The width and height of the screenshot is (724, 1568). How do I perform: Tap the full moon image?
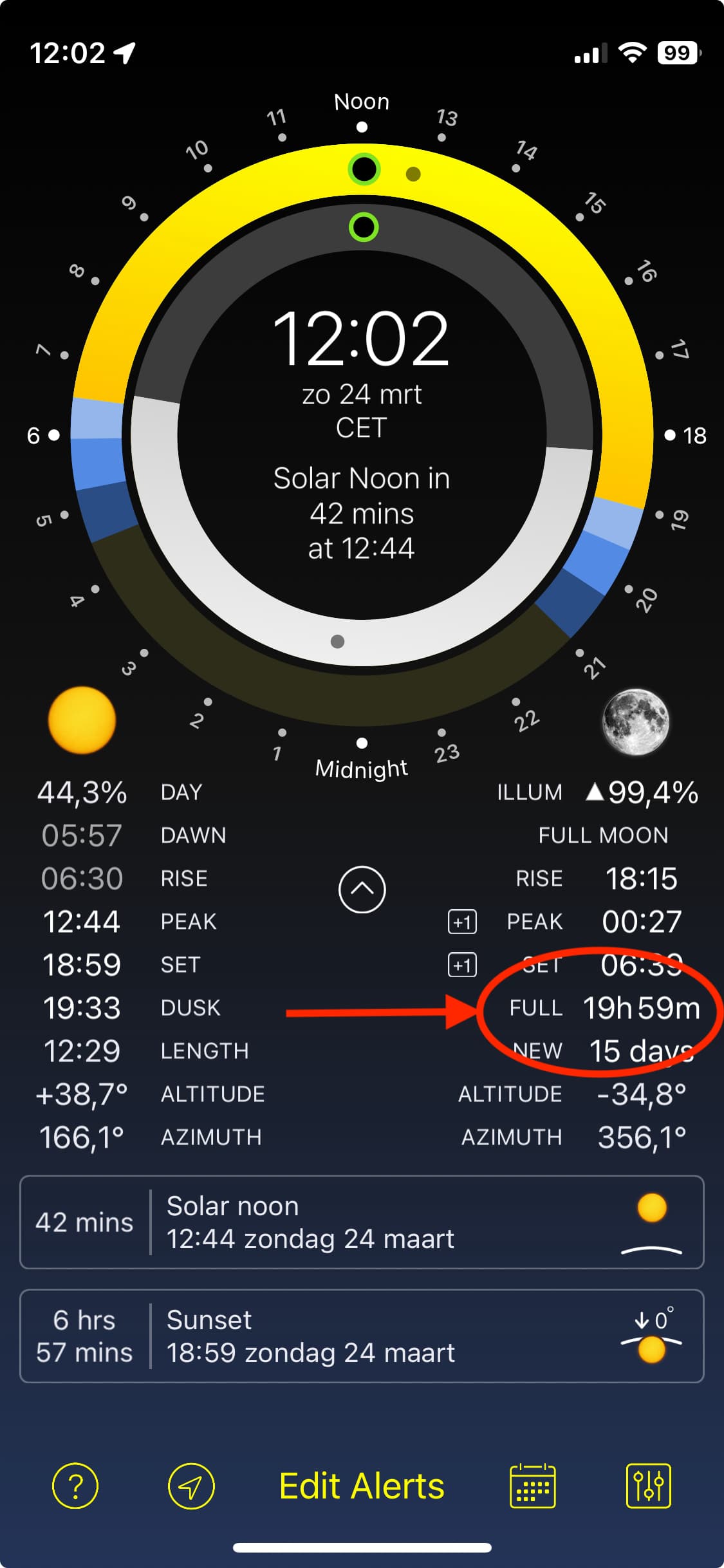tap(636, 722)
